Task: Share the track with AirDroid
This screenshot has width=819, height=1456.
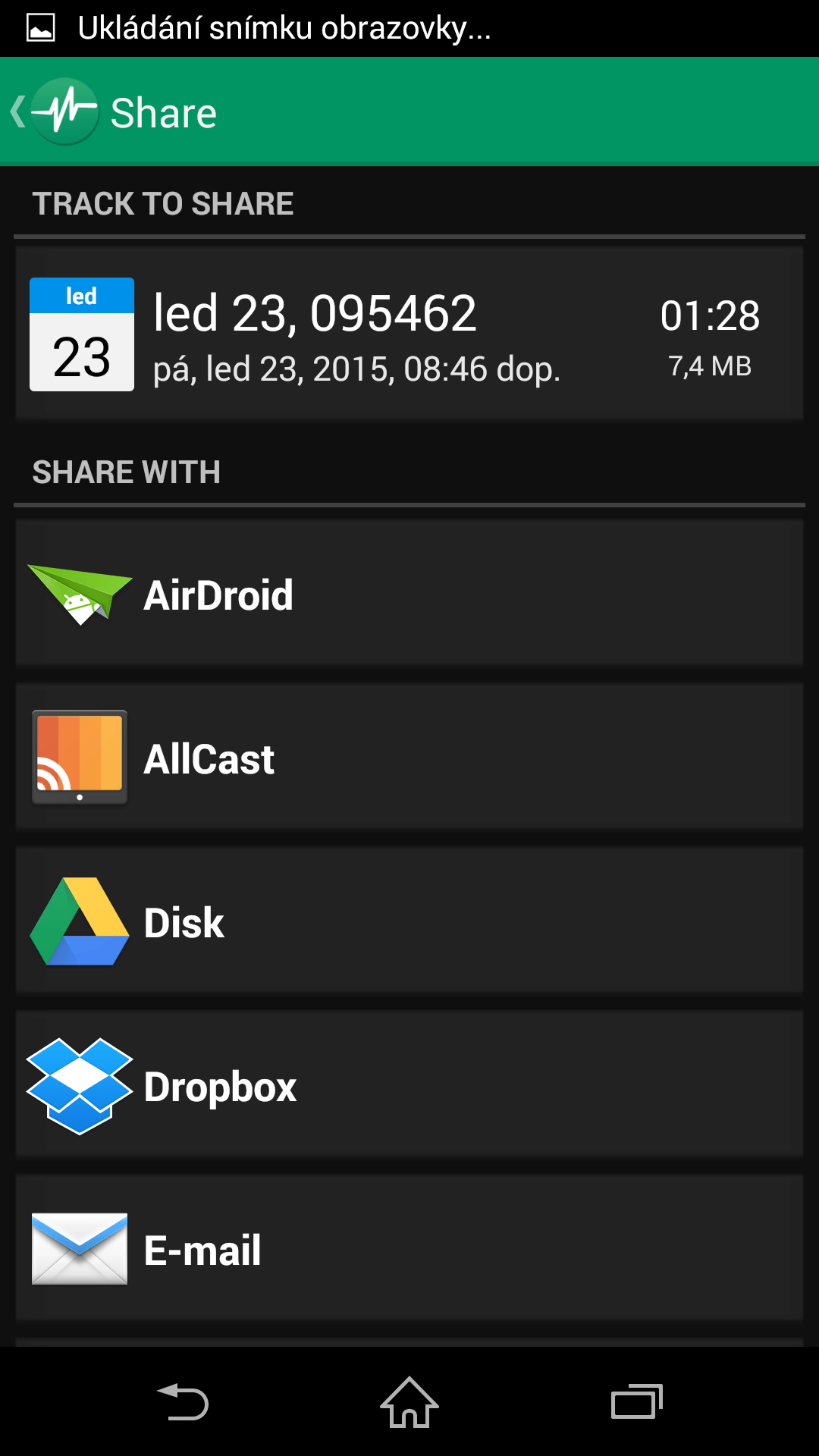Action: (409, 595)
